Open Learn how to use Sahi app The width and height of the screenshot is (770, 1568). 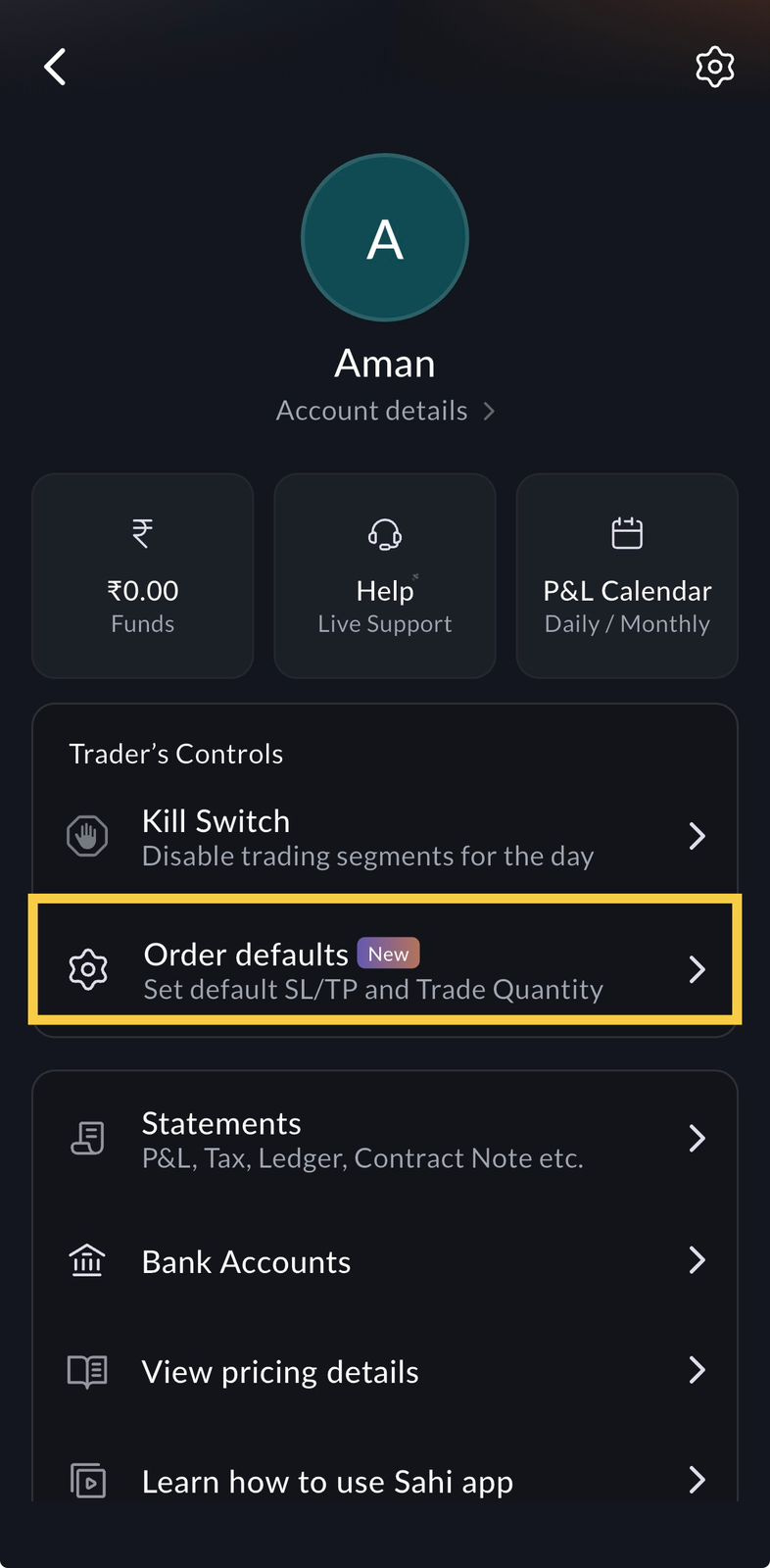click(385, 1480)
